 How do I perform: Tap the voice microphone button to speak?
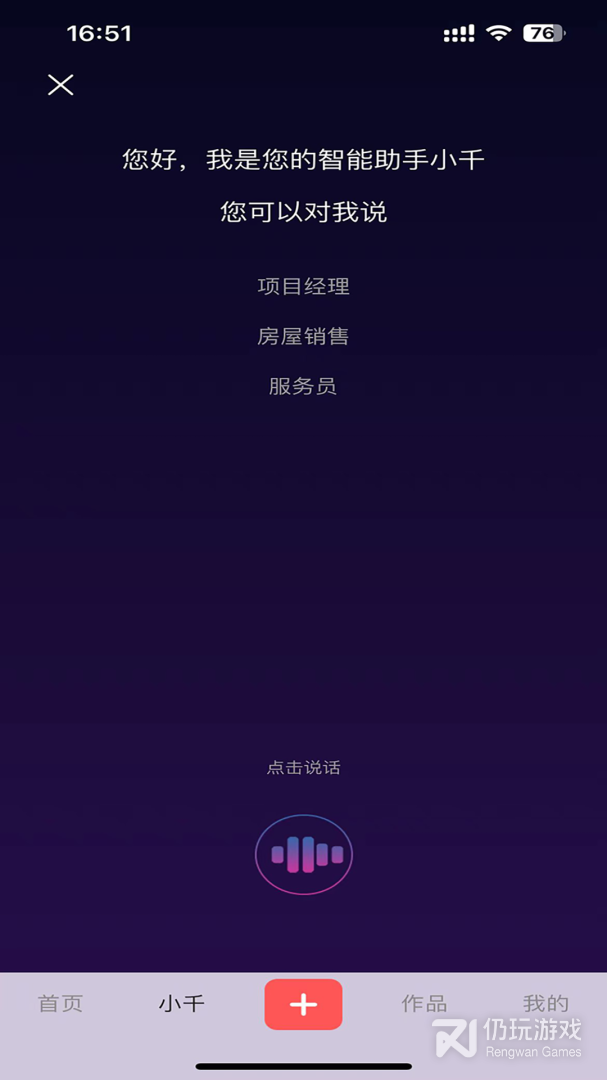click(304, 854)
